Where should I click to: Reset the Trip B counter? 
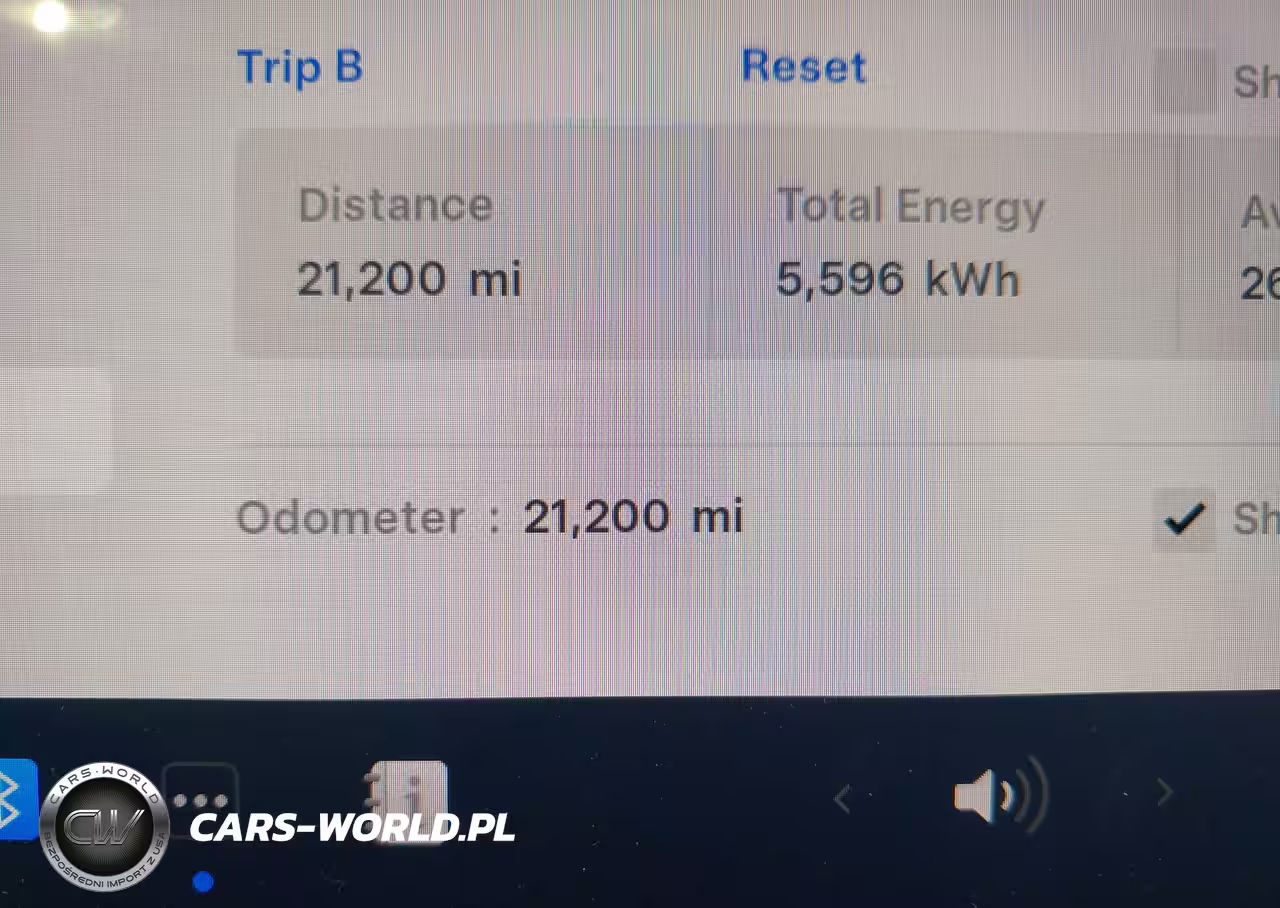[x=803, y=67]
